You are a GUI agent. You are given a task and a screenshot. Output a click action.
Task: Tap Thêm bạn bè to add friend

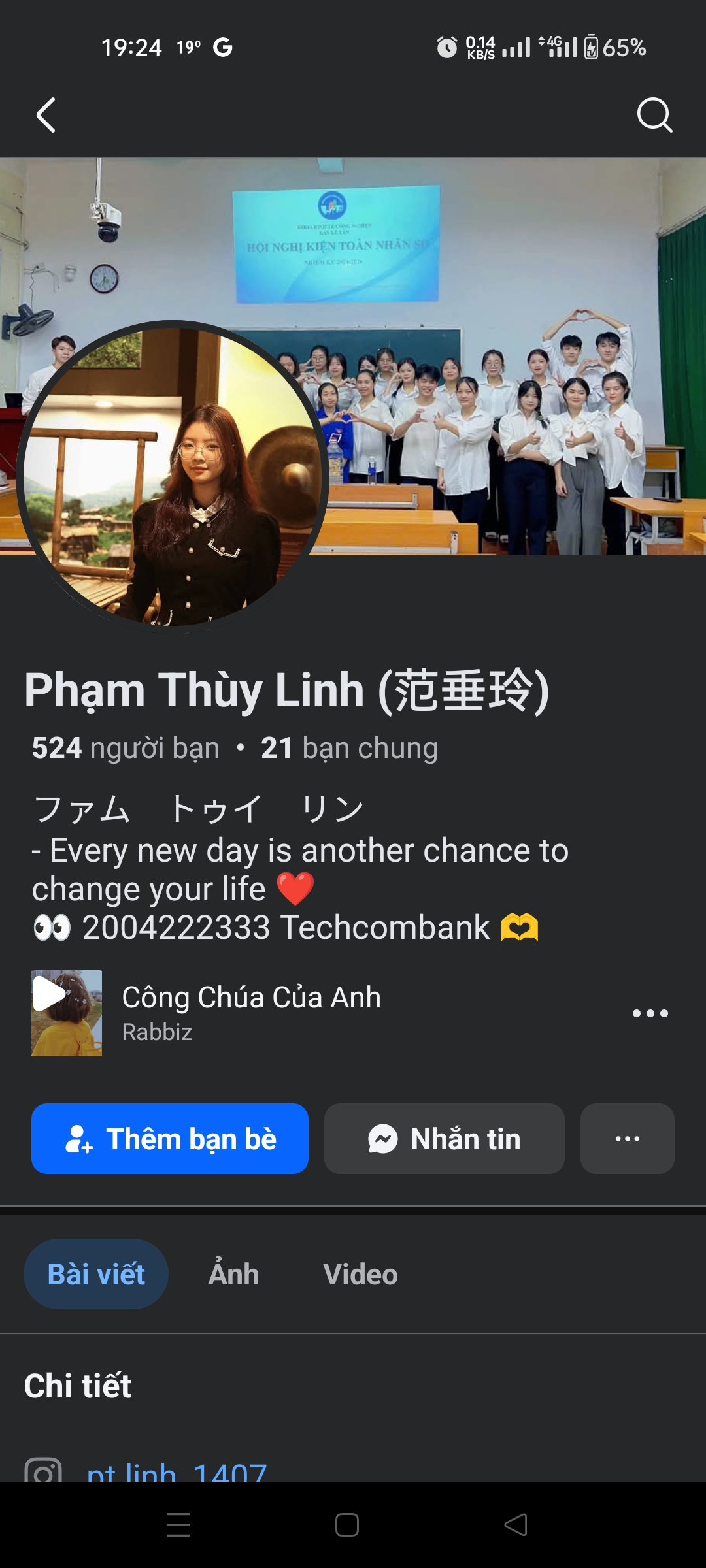(x=170, y=1139)
